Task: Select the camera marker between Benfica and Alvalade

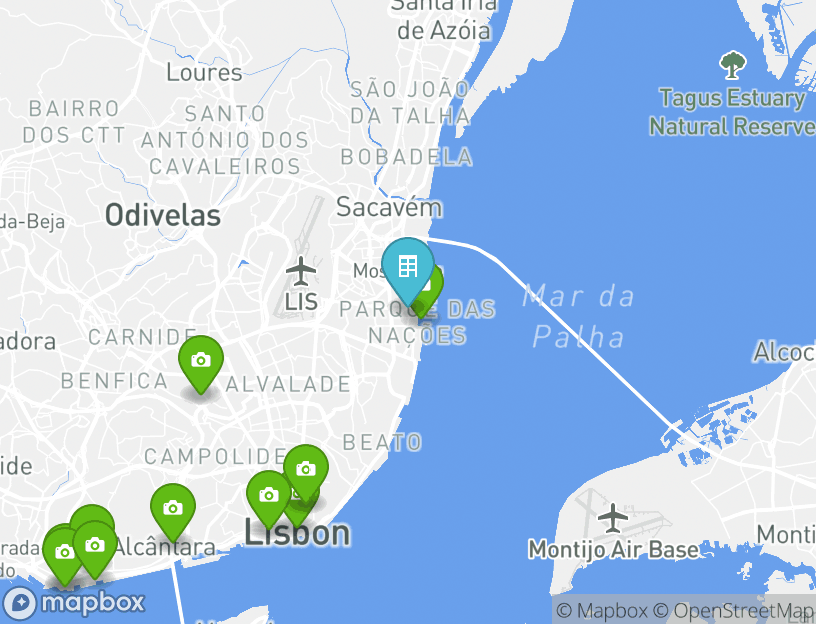Action: tap(201, 360)
